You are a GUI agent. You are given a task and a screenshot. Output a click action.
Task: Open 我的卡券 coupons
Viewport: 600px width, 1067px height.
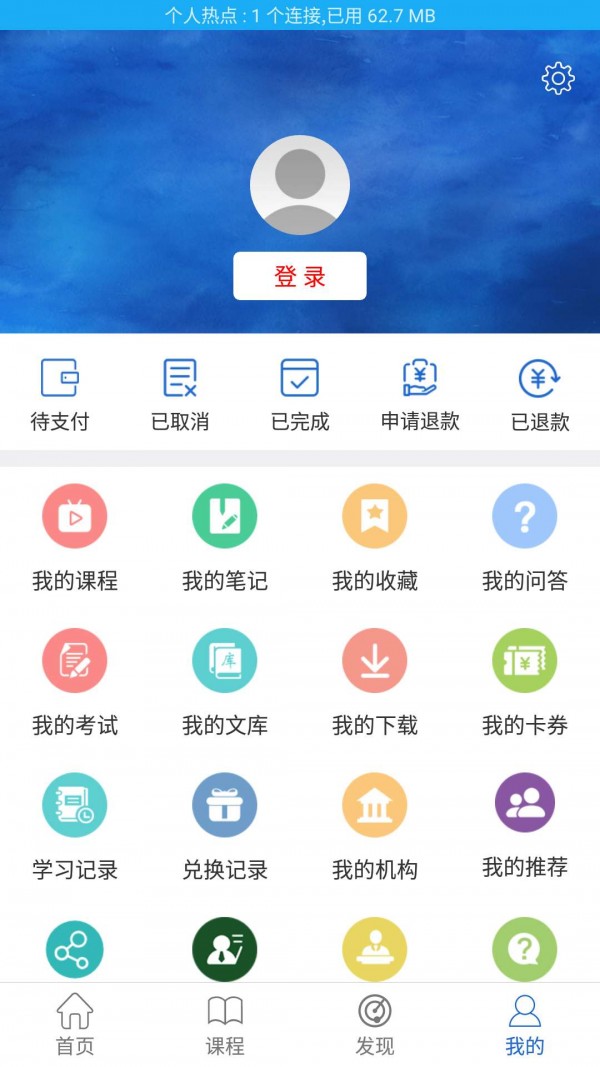[525, 681]
